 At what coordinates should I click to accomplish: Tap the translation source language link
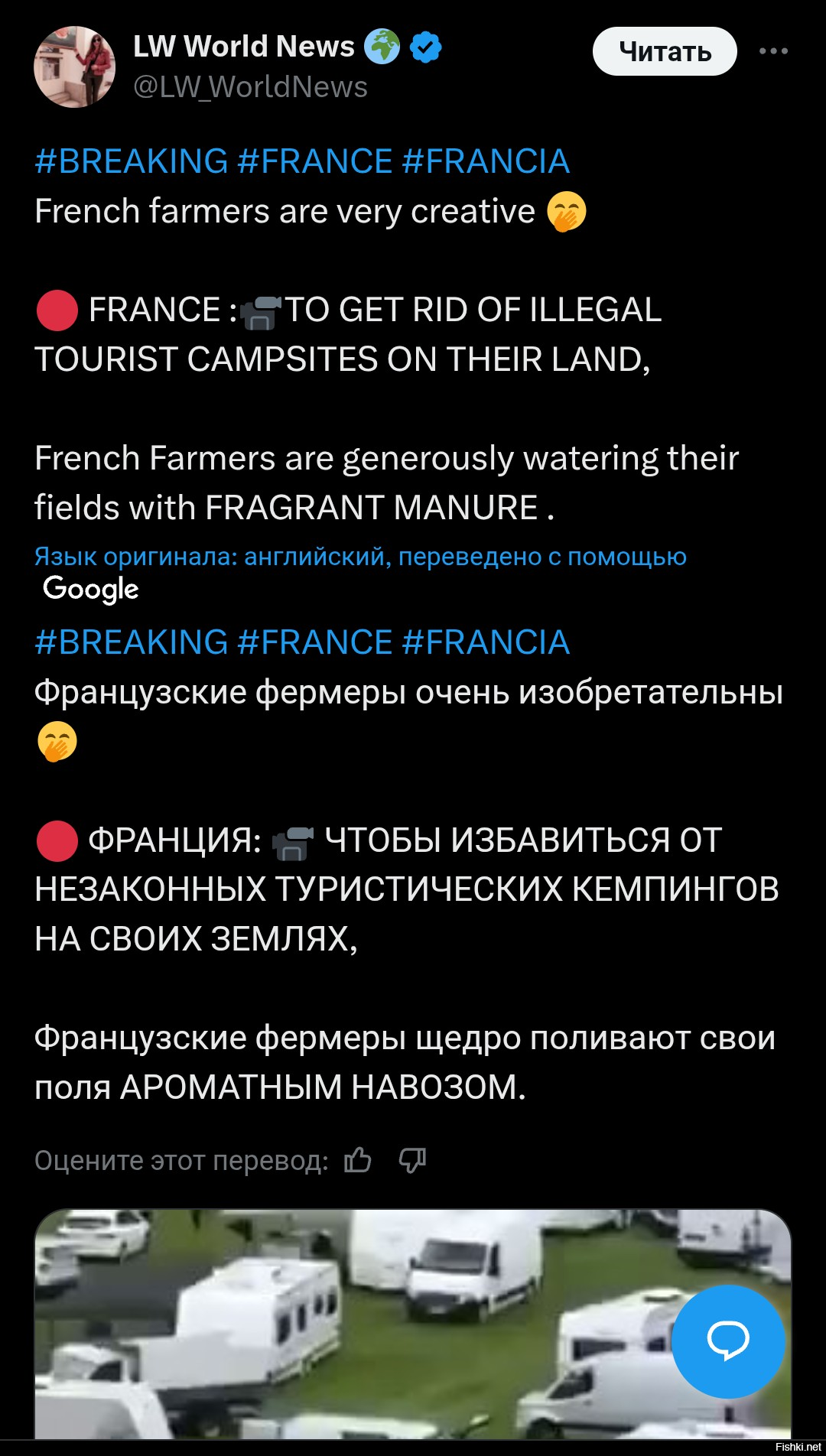360,557
